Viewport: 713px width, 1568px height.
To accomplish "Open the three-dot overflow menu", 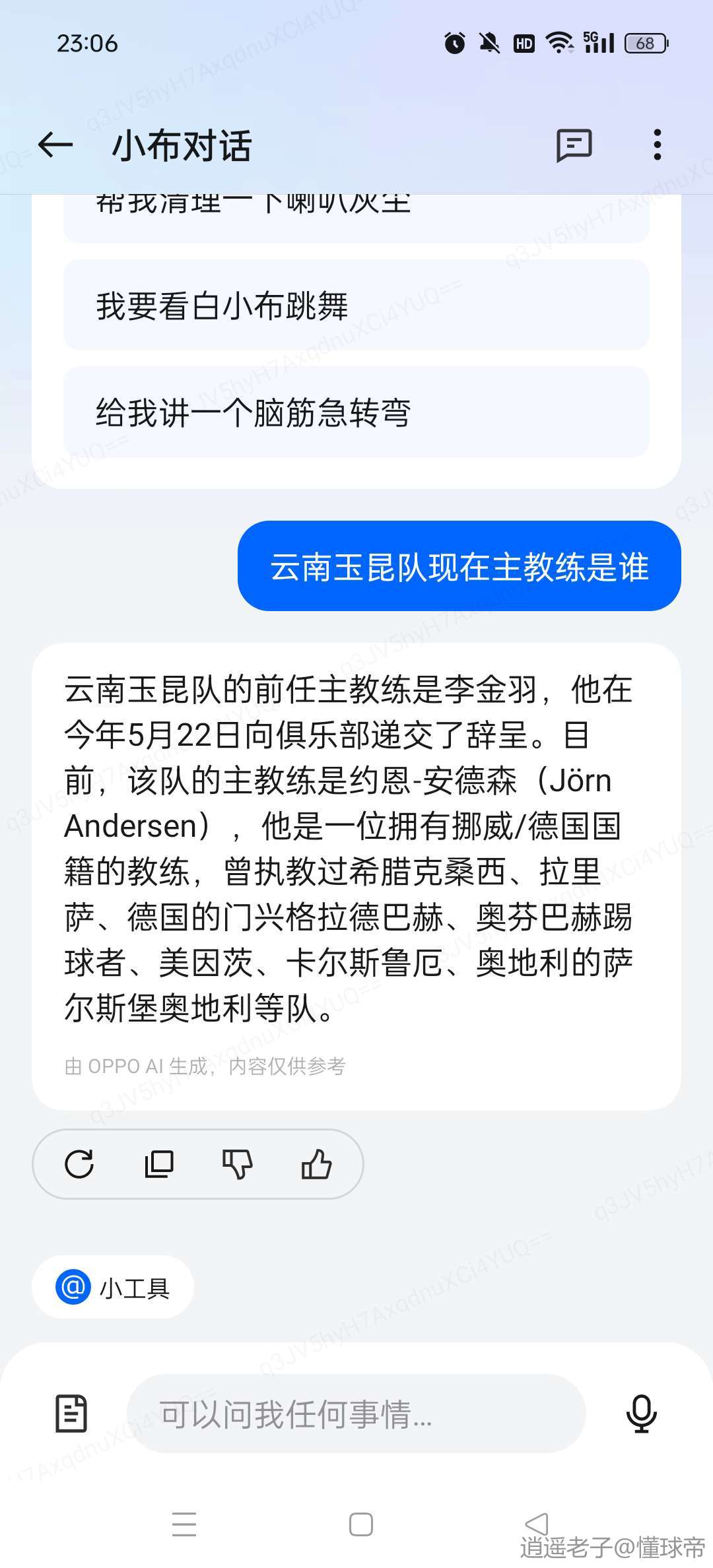I will click(657, 145).
